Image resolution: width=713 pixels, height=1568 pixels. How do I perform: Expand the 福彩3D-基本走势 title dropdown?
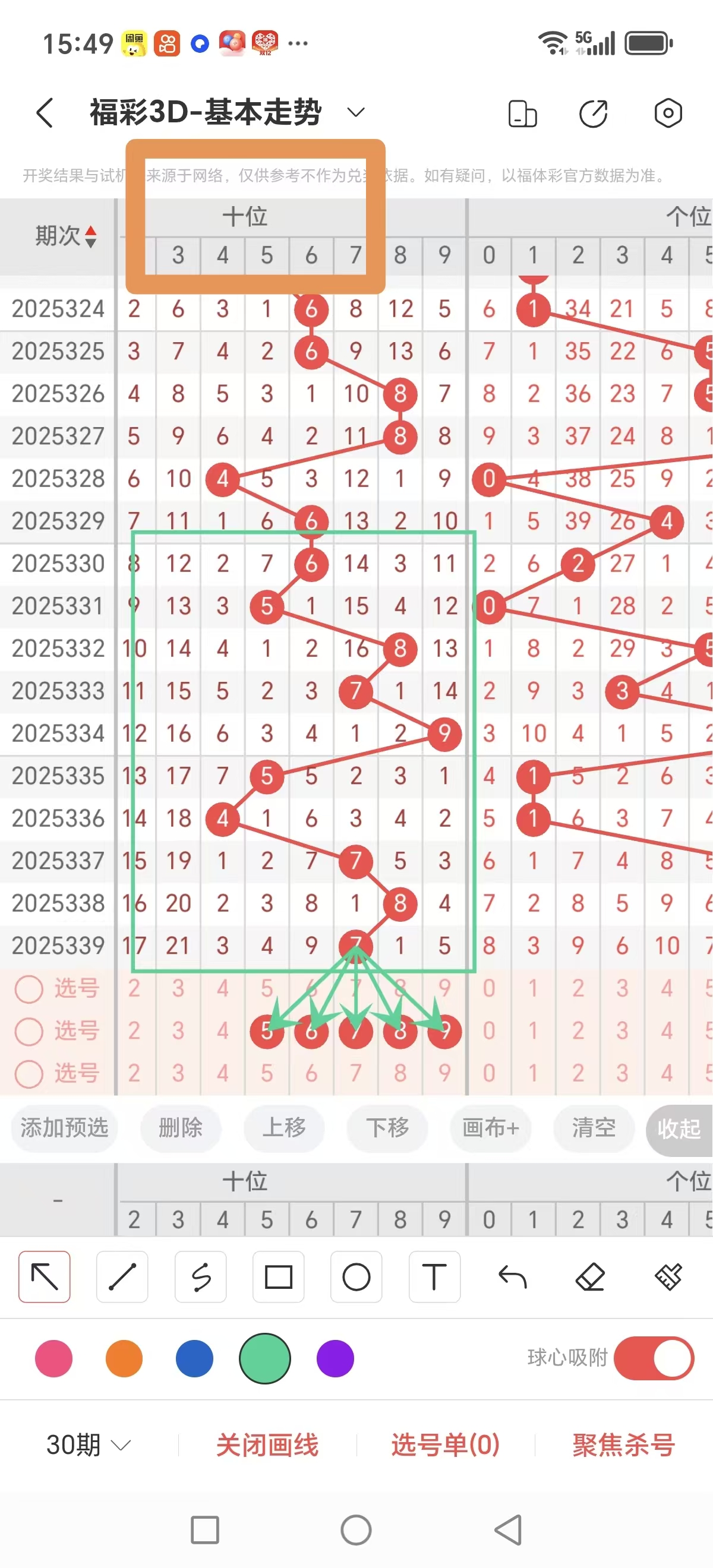(355, 113)
